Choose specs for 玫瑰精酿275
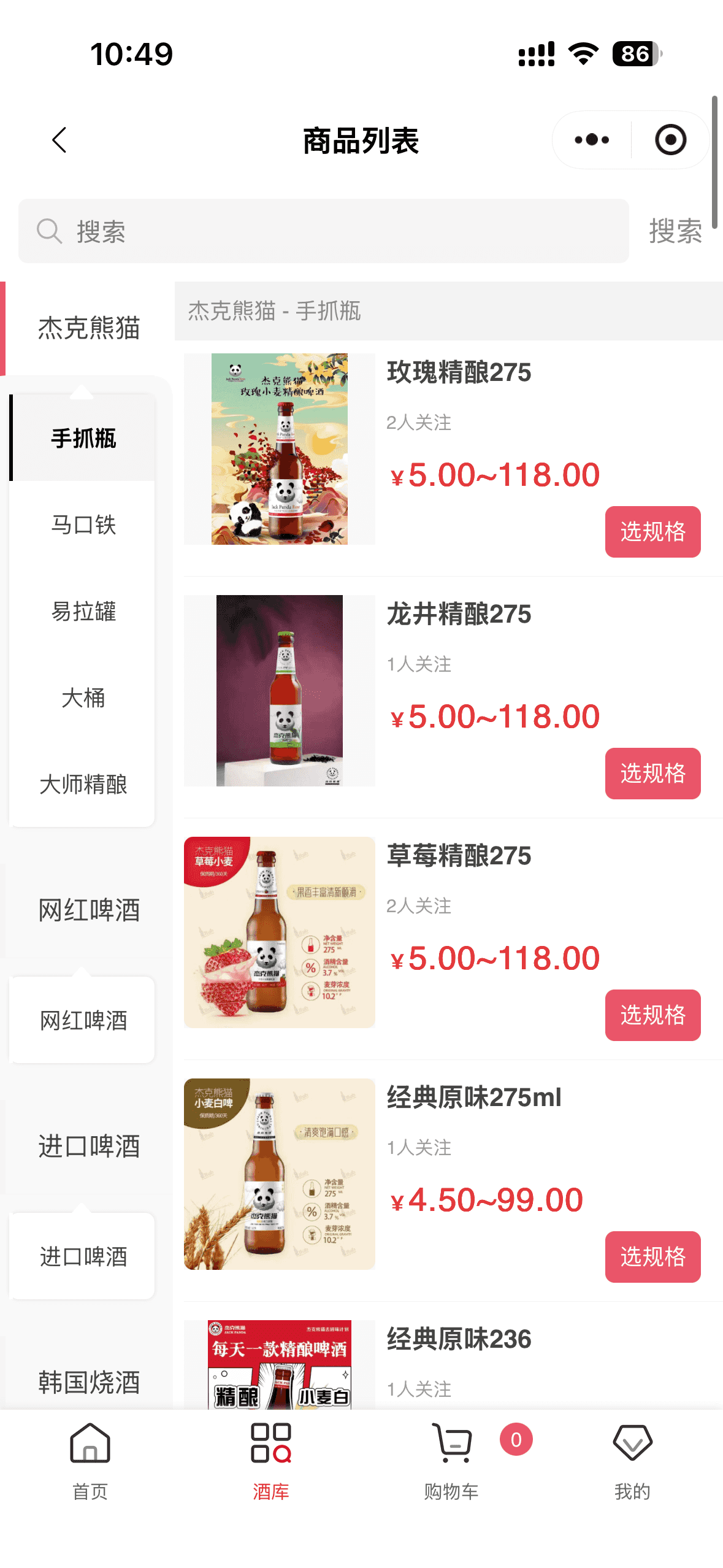 (x=652, y=532)
